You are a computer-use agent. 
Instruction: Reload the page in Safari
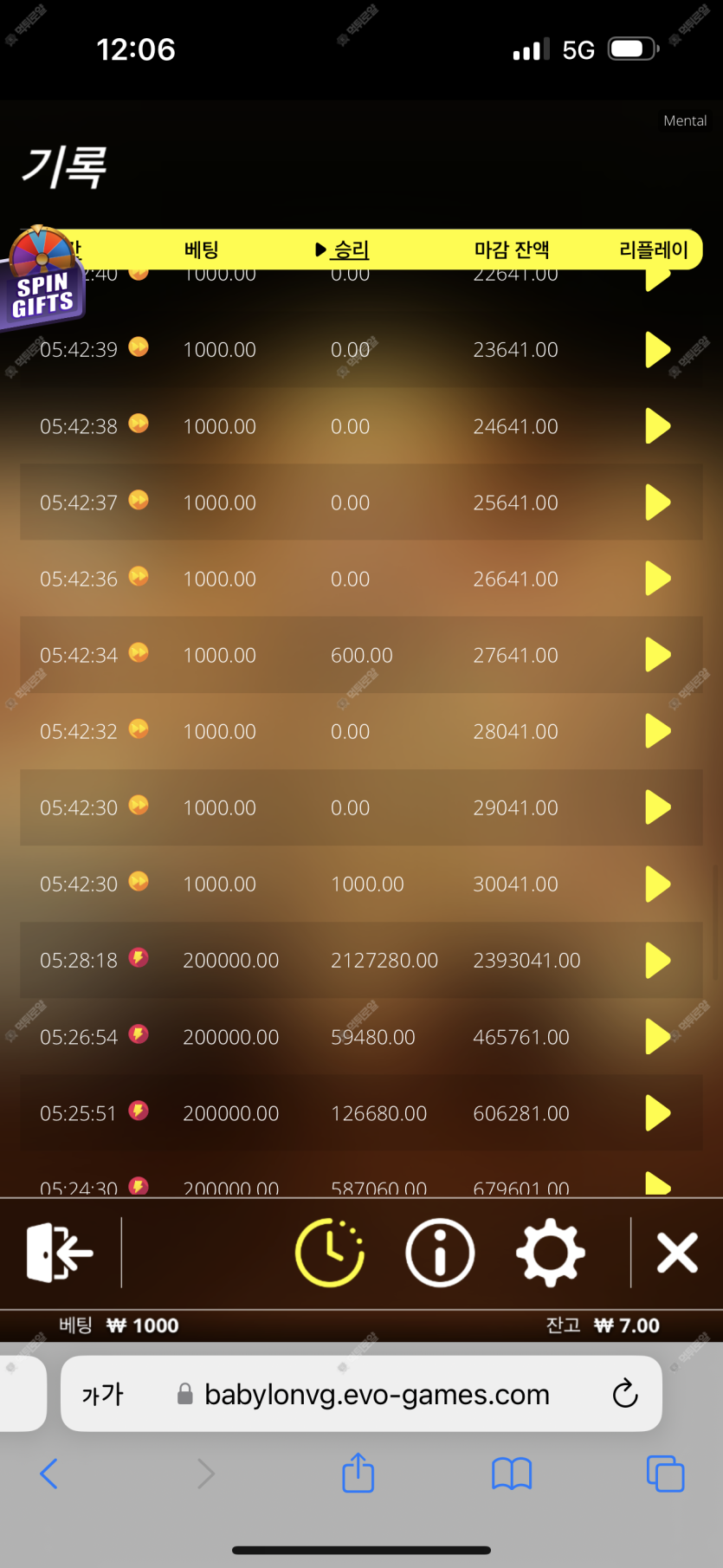click(625, 1394)
